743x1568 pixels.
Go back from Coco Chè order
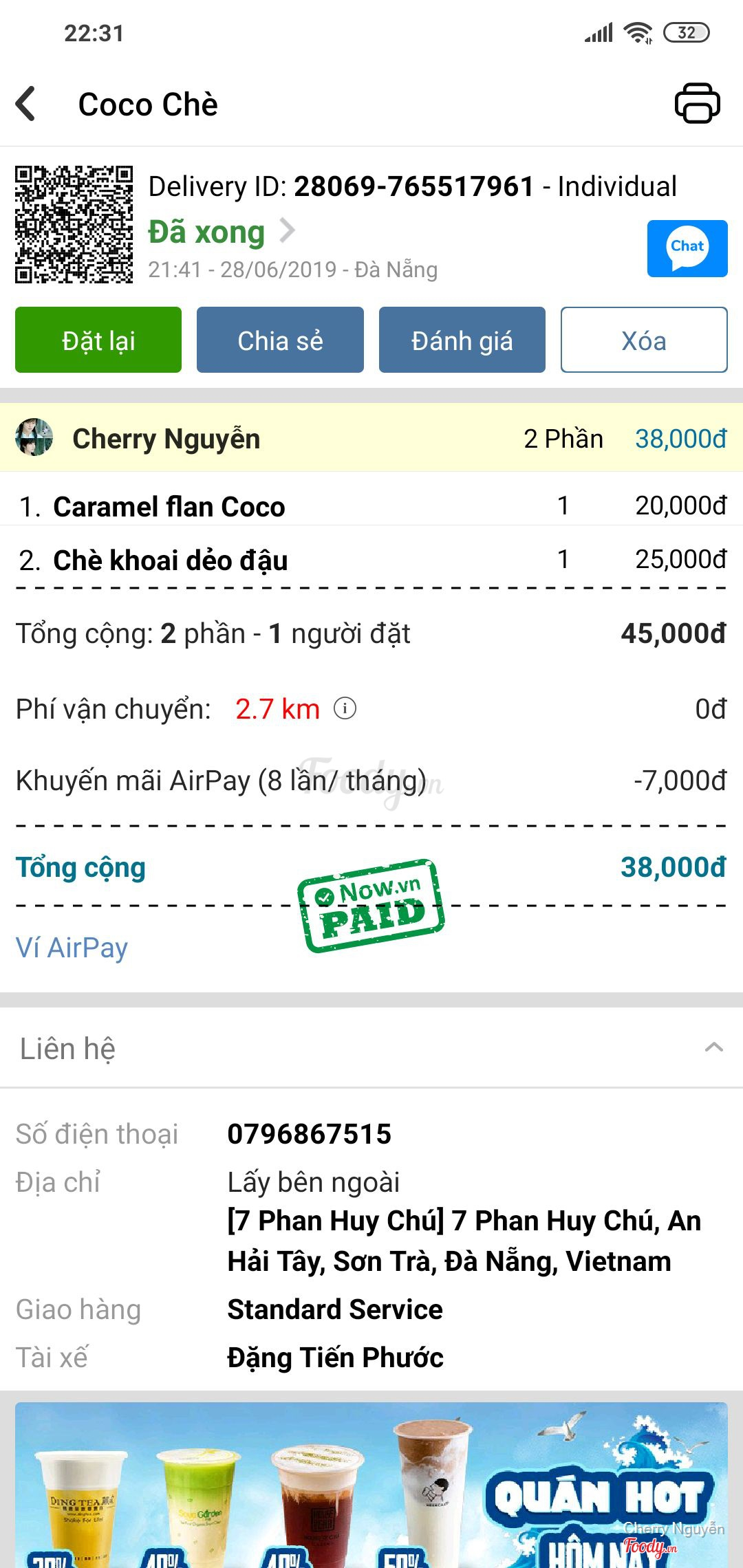click(26, 105)
